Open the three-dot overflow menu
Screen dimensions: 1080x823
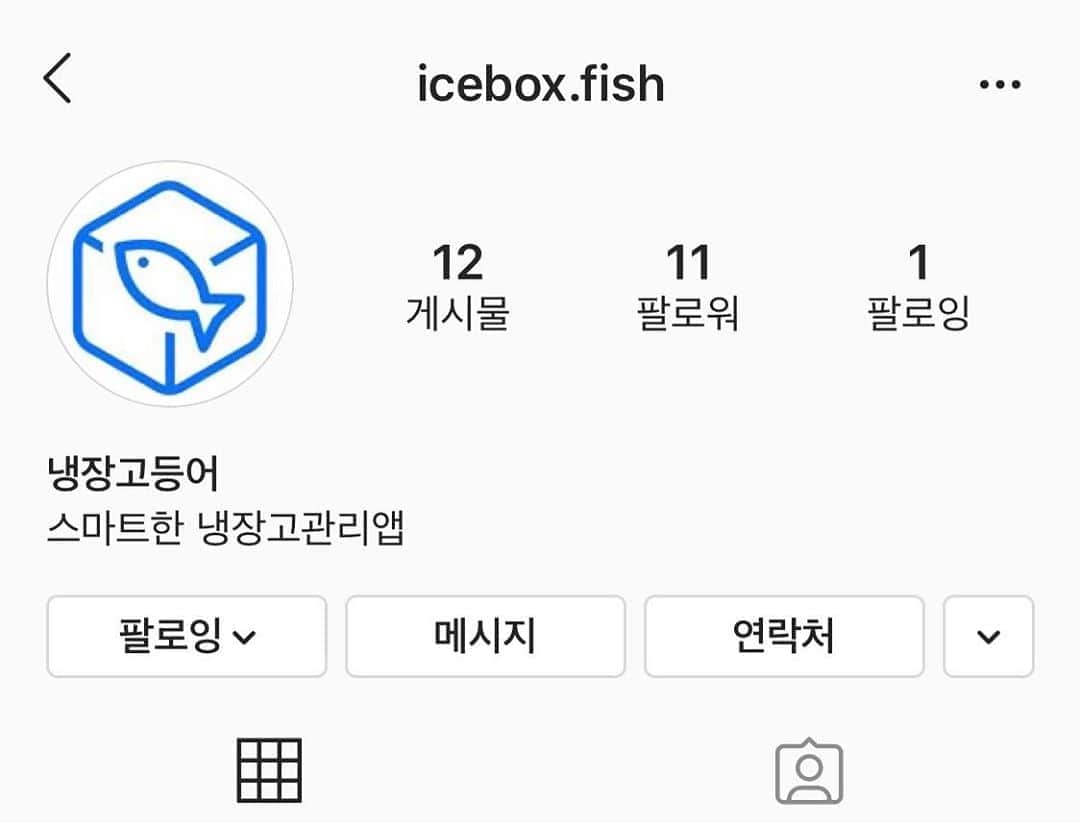coord(1000,85)
